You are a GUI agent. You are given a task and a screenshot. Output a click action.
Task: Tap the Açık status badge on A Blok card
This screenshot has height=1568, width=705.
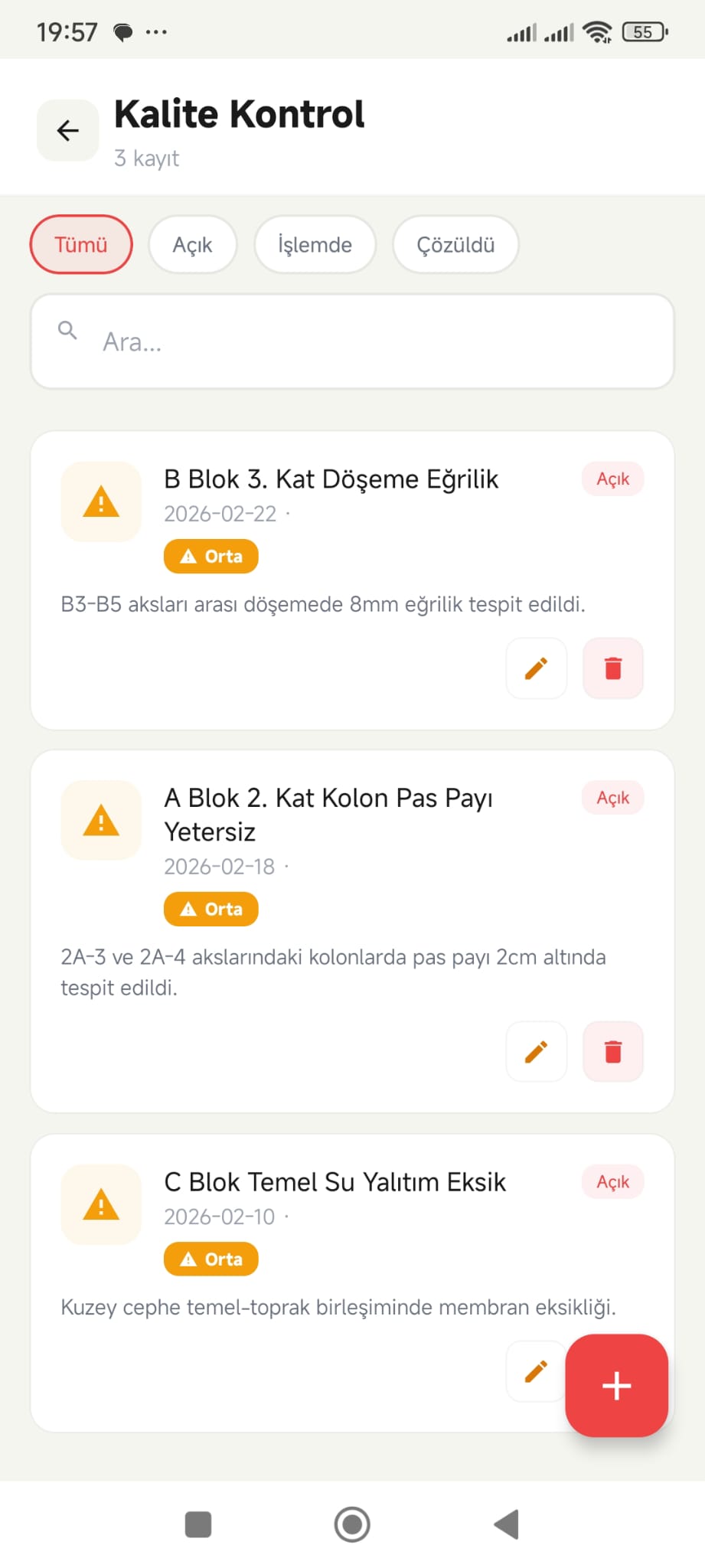(x=612, y=797)
